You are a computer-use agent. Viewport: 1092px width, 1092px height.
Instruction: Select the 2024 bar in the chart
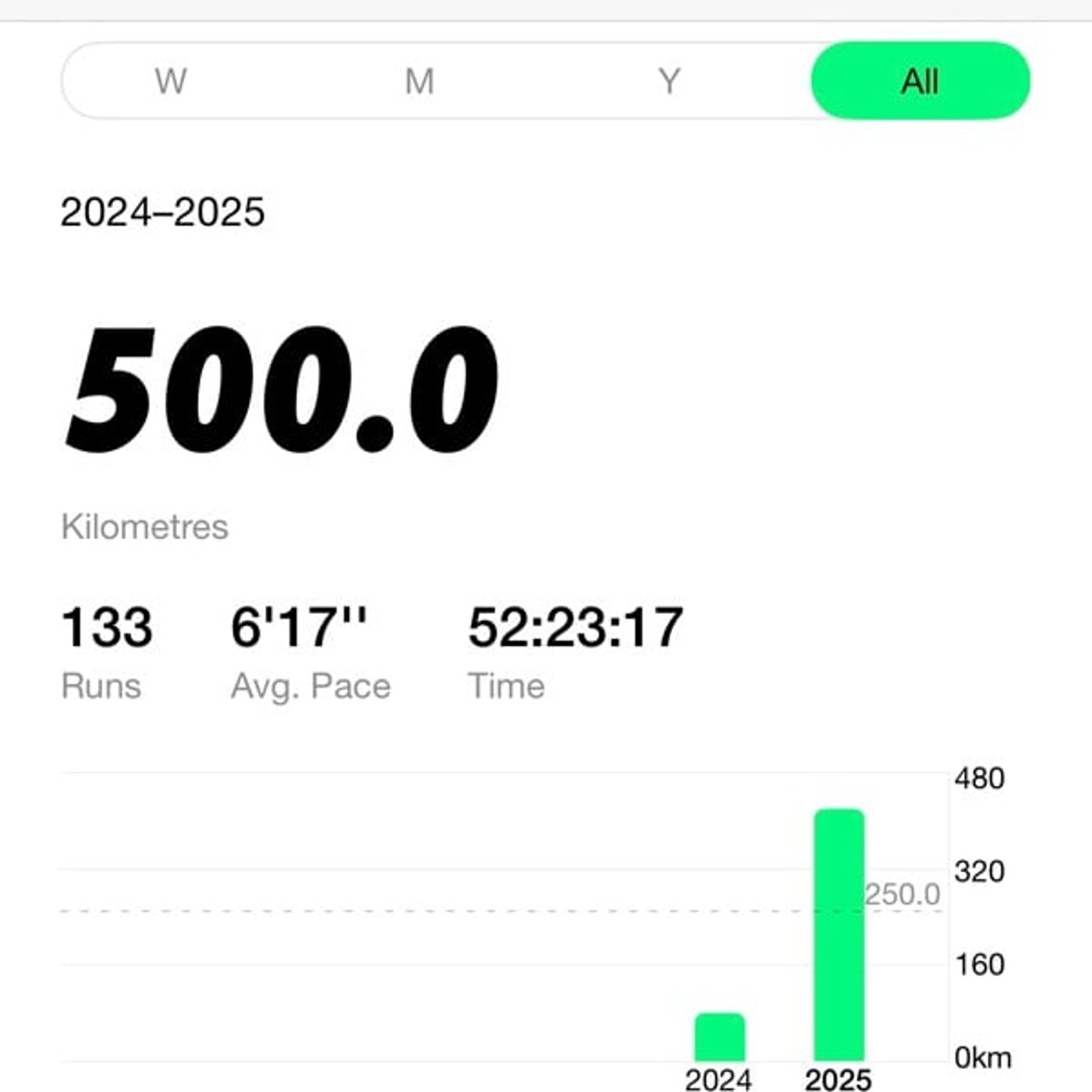pyautogui.click(x=719, y=1037)
